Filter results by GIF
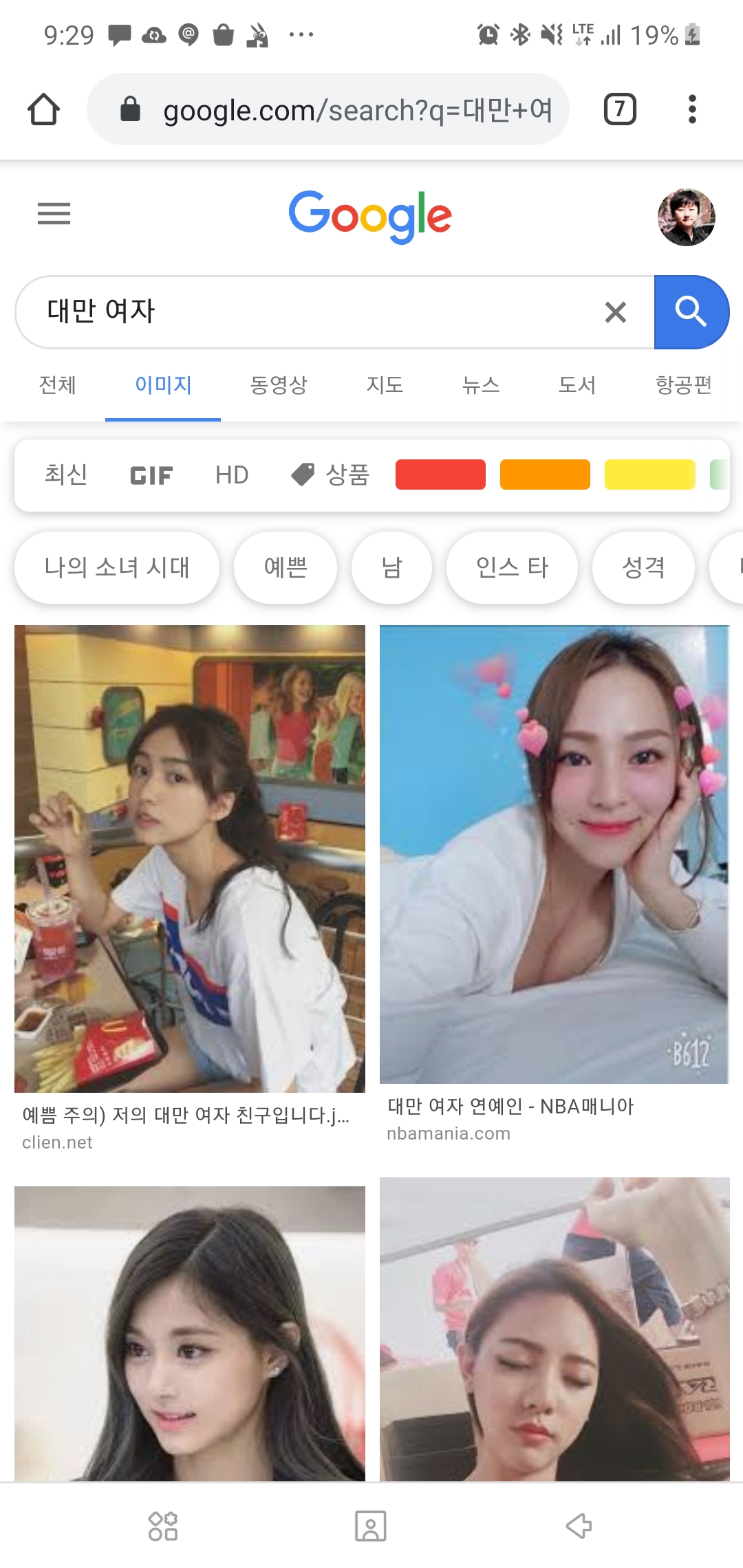The image size is (743, 1568). [x=151, y=475]
